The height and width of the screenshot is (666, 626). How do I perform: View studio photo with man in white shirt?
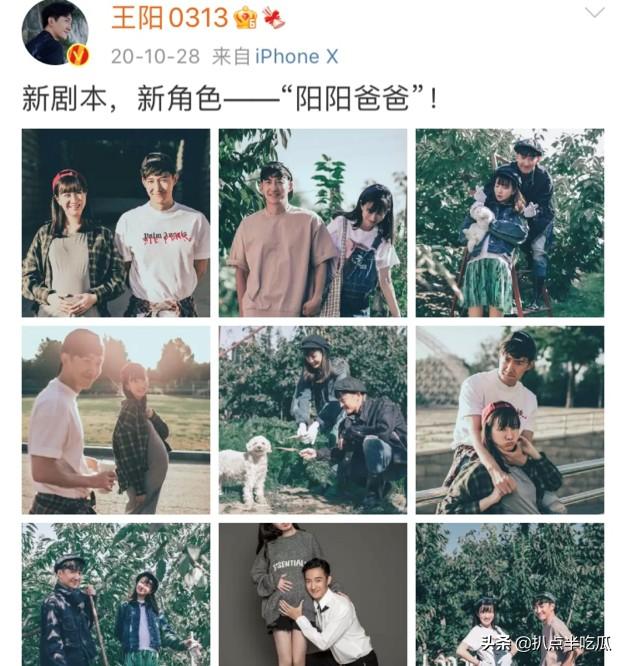pos(313,594)
